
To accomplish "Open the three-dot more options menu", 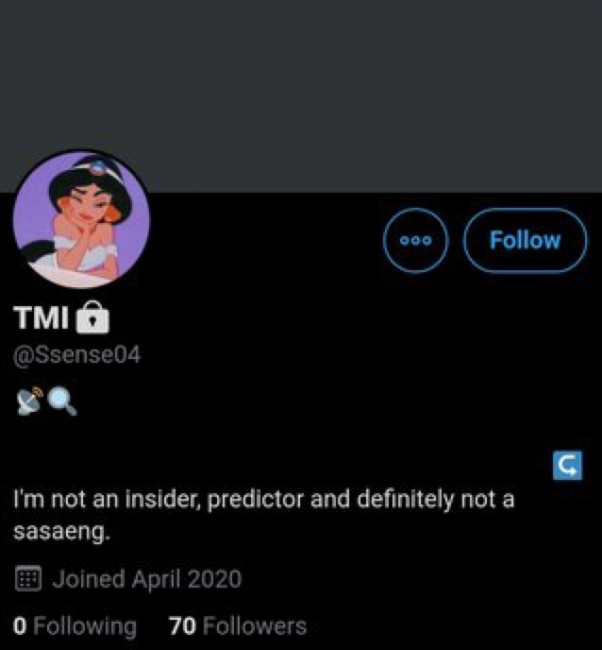I will click(416, 241).
